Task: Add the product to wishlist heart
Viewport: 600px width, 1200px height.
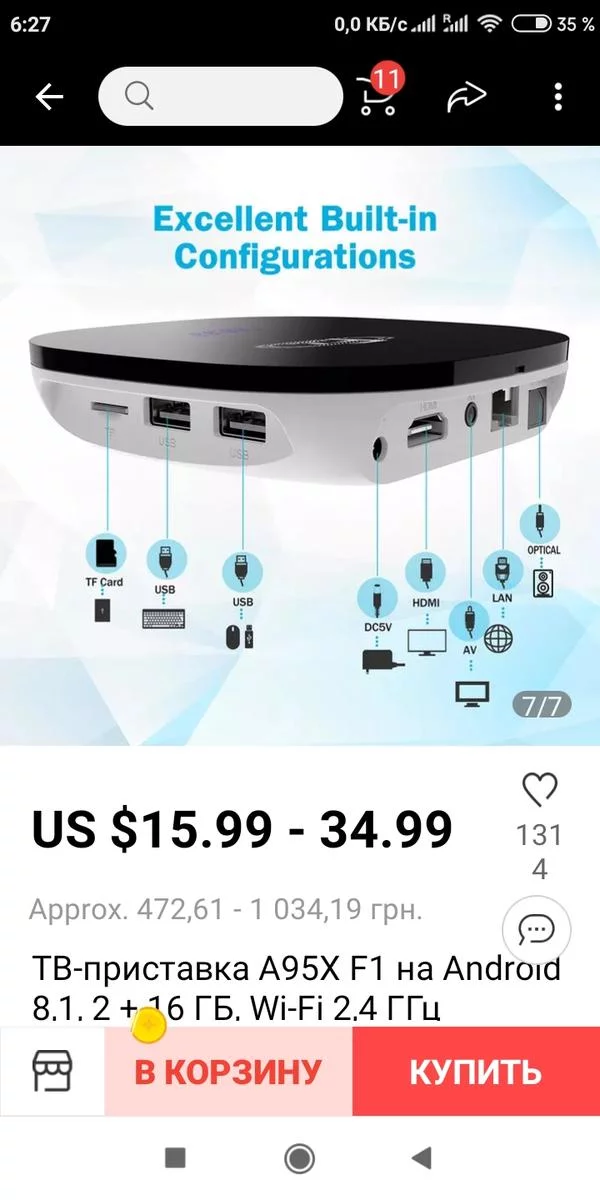Action: [540, 791]
